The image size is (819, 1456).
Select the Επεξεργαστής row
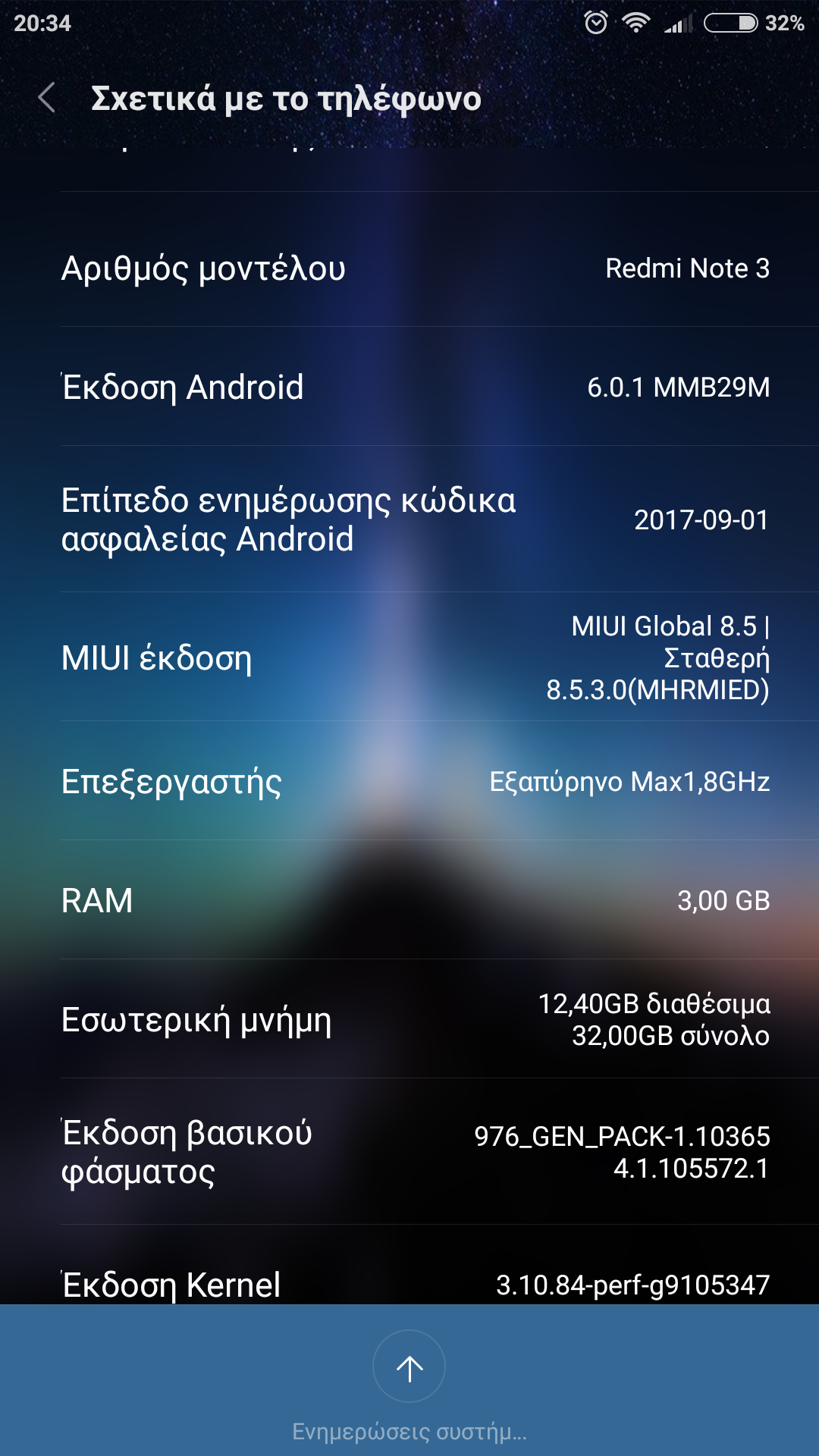(409, 781)
